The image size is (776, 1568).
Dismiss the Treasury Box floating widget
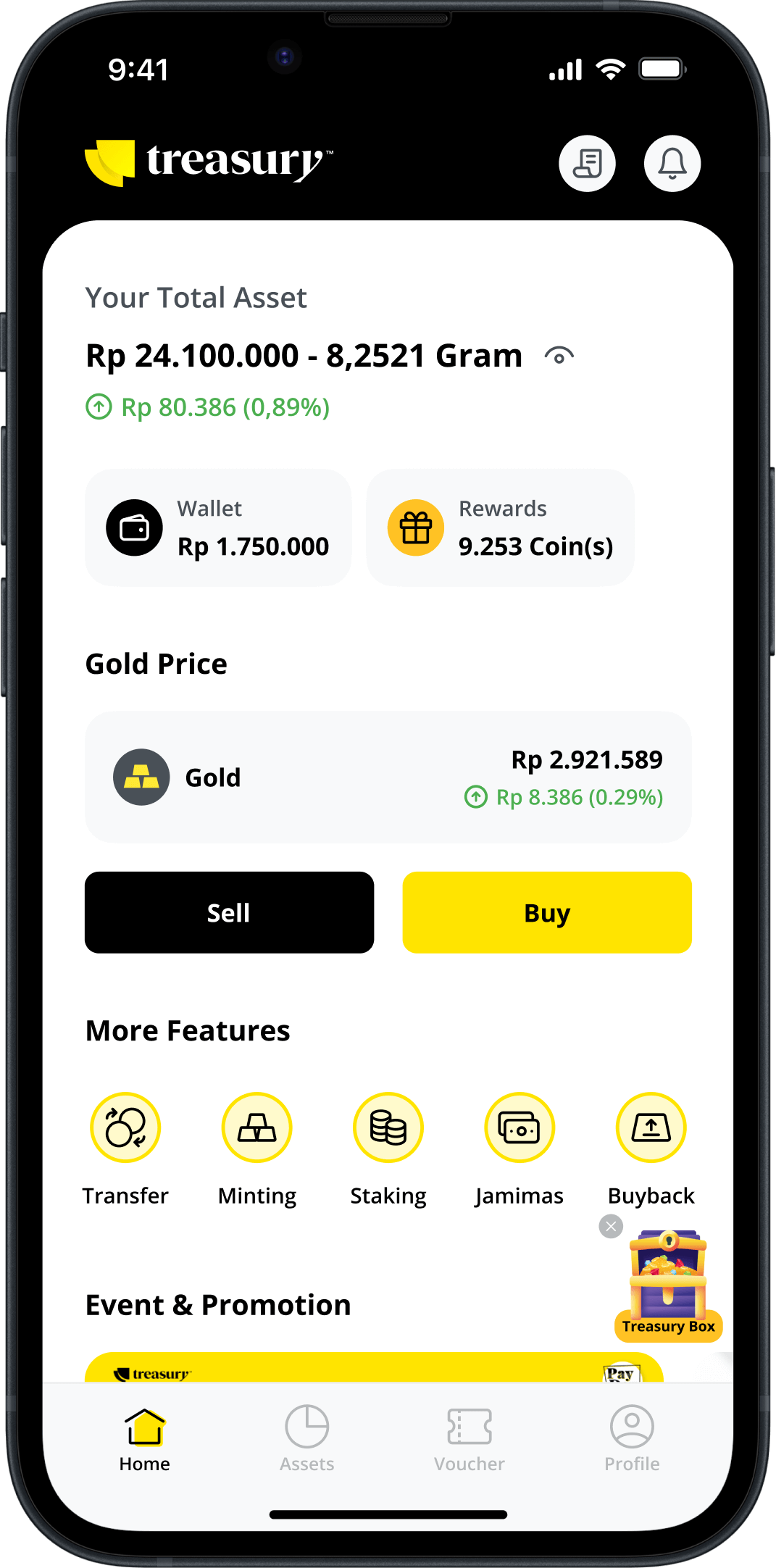click(x=611, y=1226)
